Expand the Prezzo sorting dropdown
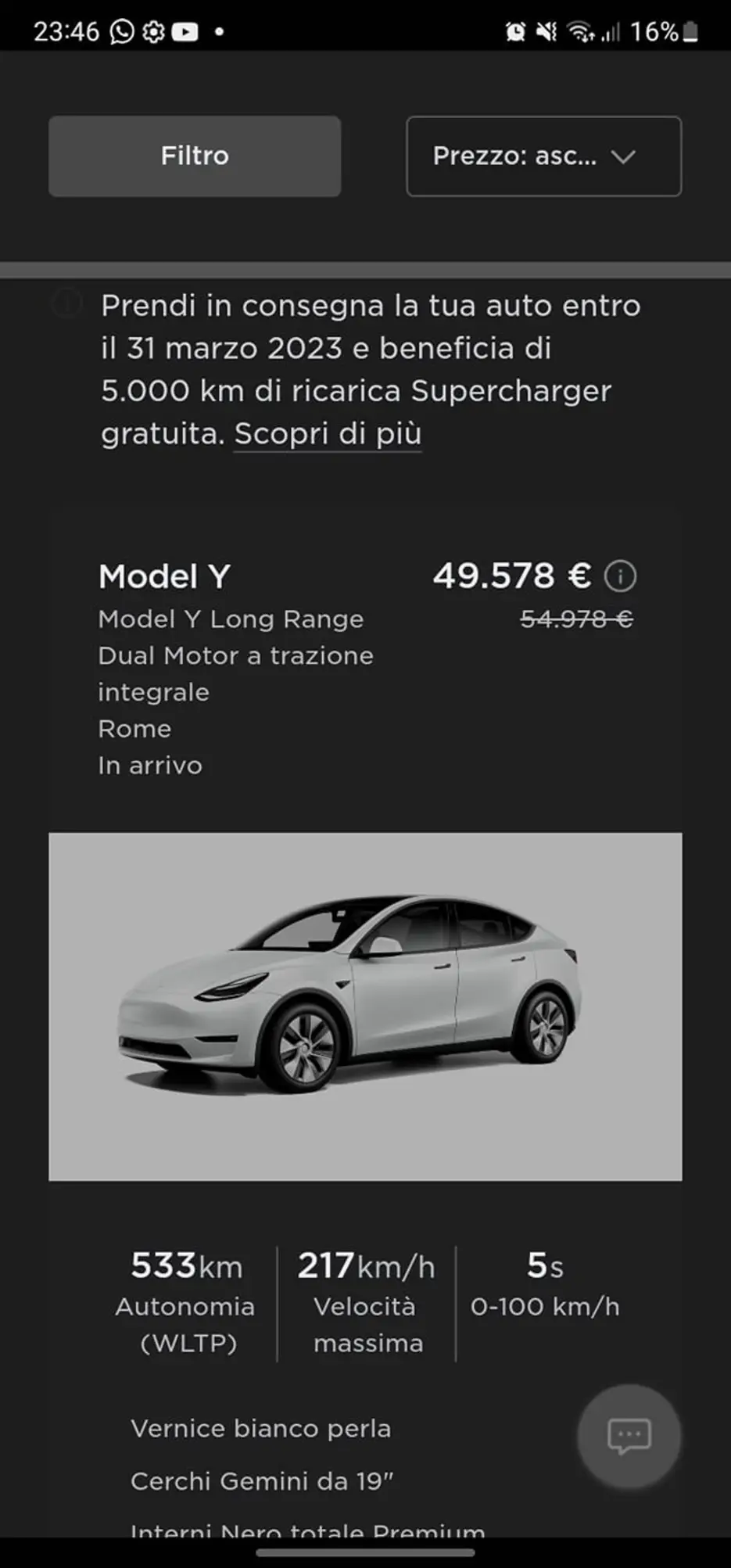Screen dimensions: 731x1568 tap(543, 156)
